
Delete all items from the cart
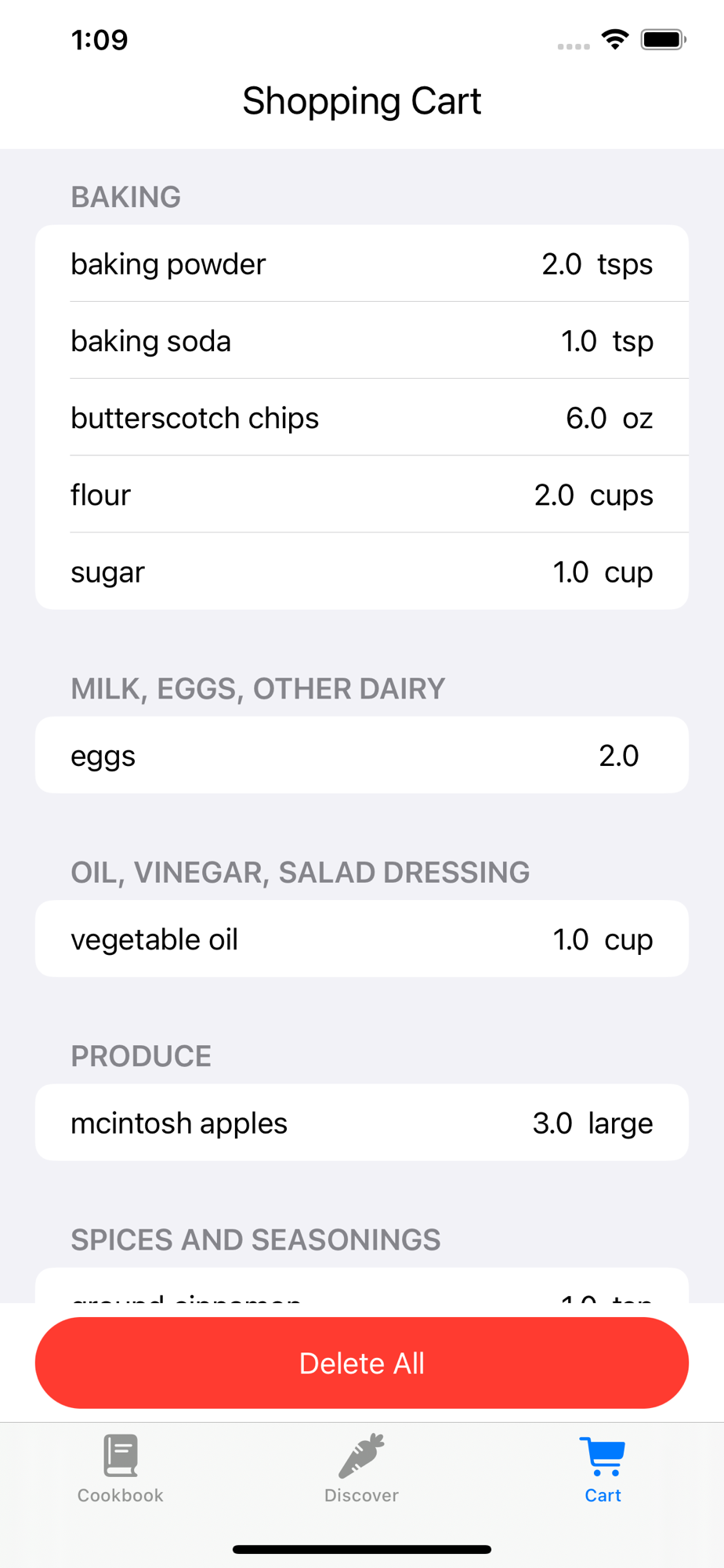click(361, 1363)
